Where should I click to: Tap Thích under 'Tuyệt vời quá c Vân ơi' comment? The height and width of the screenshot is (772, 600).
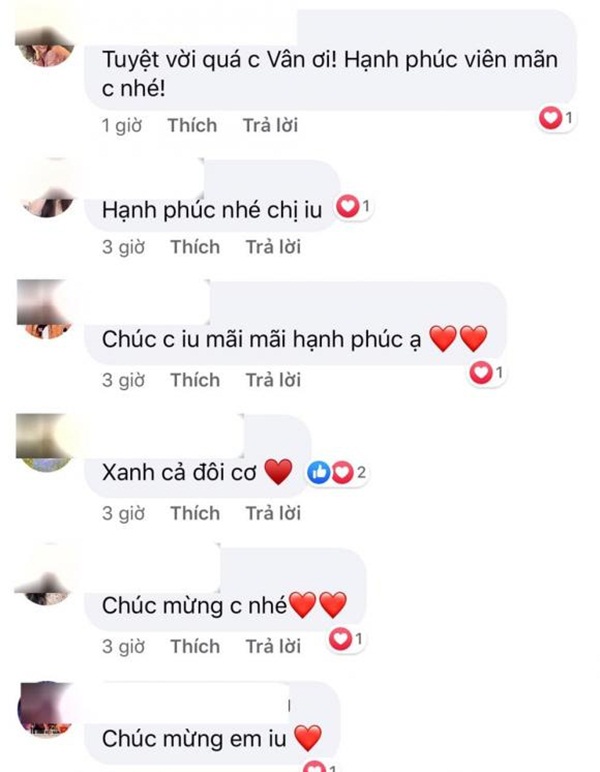192,126
